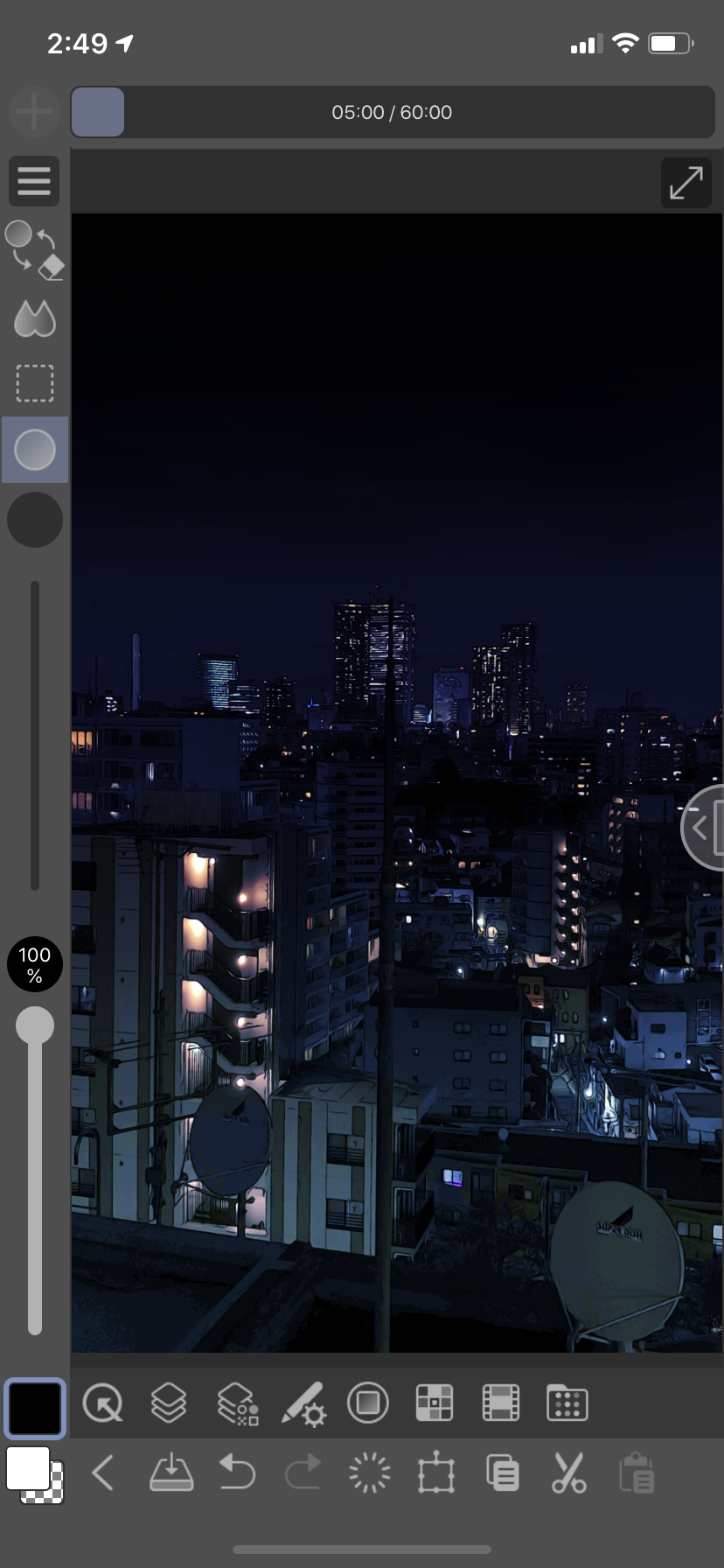Open the layers panel
The width and height of the screenshot is (724, 1568).
[169, 1403]
